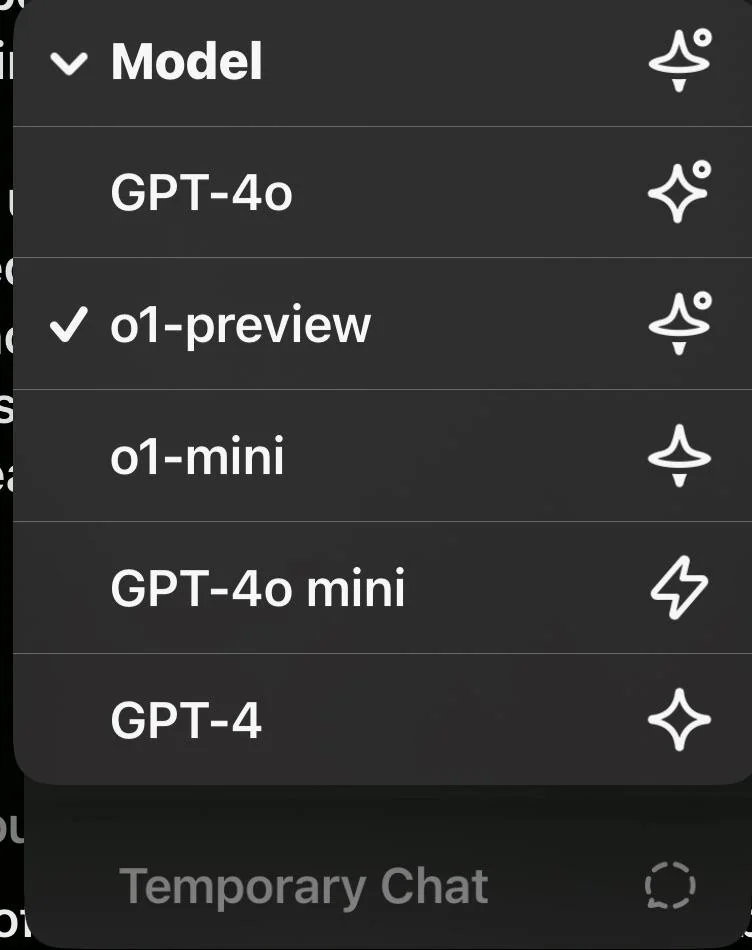Click the Model header to close the list
This screenshot has width=752, height=950.
click(186, 62)
